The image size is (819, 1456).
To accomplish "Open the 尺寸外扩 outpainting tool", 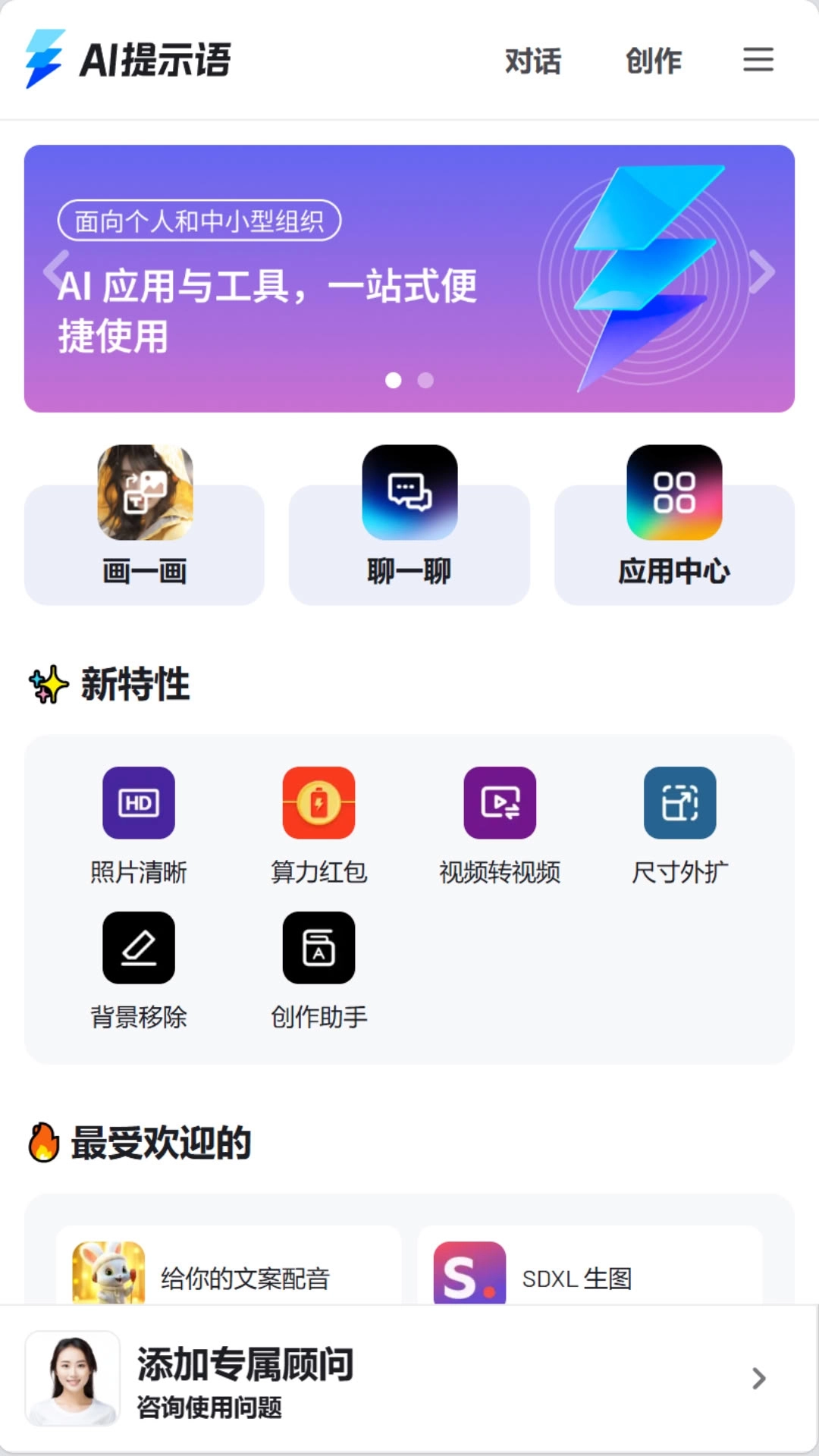I will (x=679, y=827).
